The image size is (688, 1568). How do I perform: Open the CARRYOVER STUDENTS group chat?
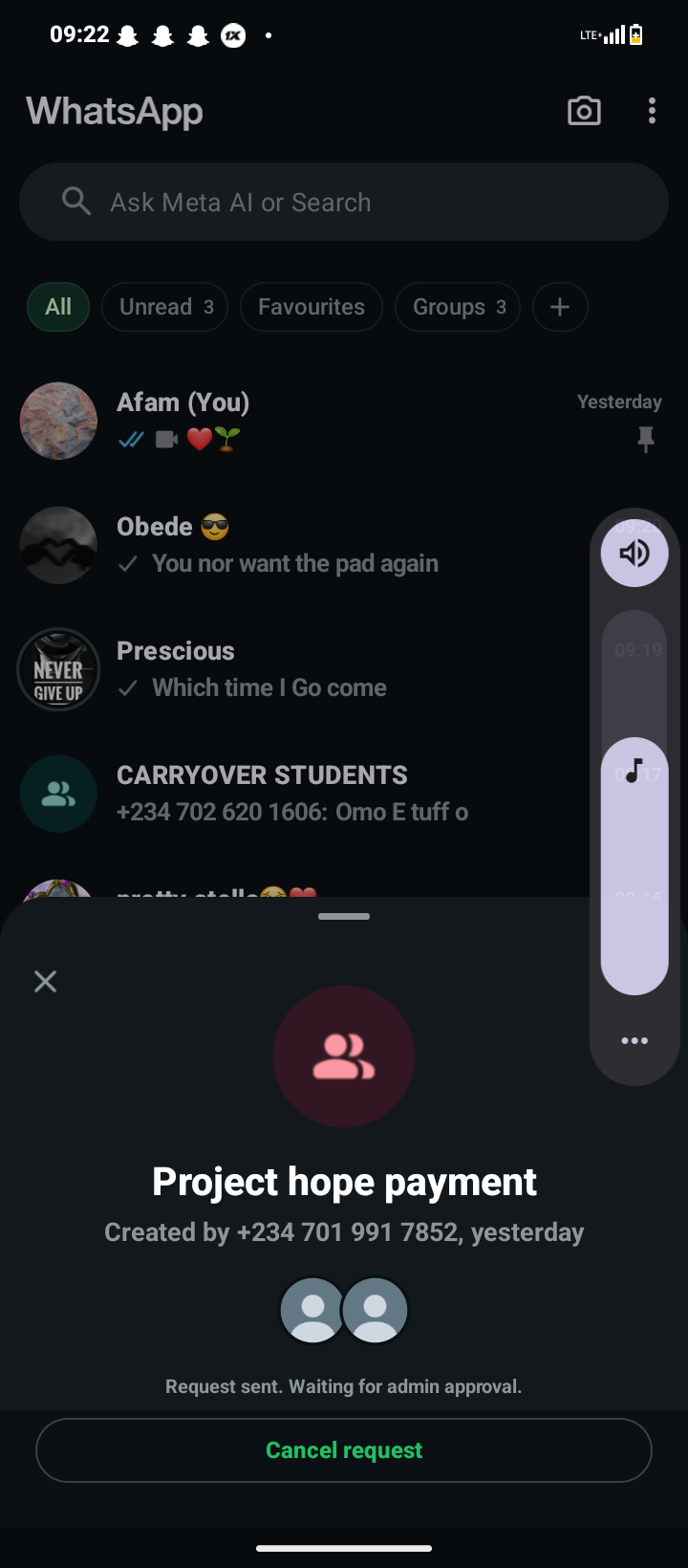point(287,794)
